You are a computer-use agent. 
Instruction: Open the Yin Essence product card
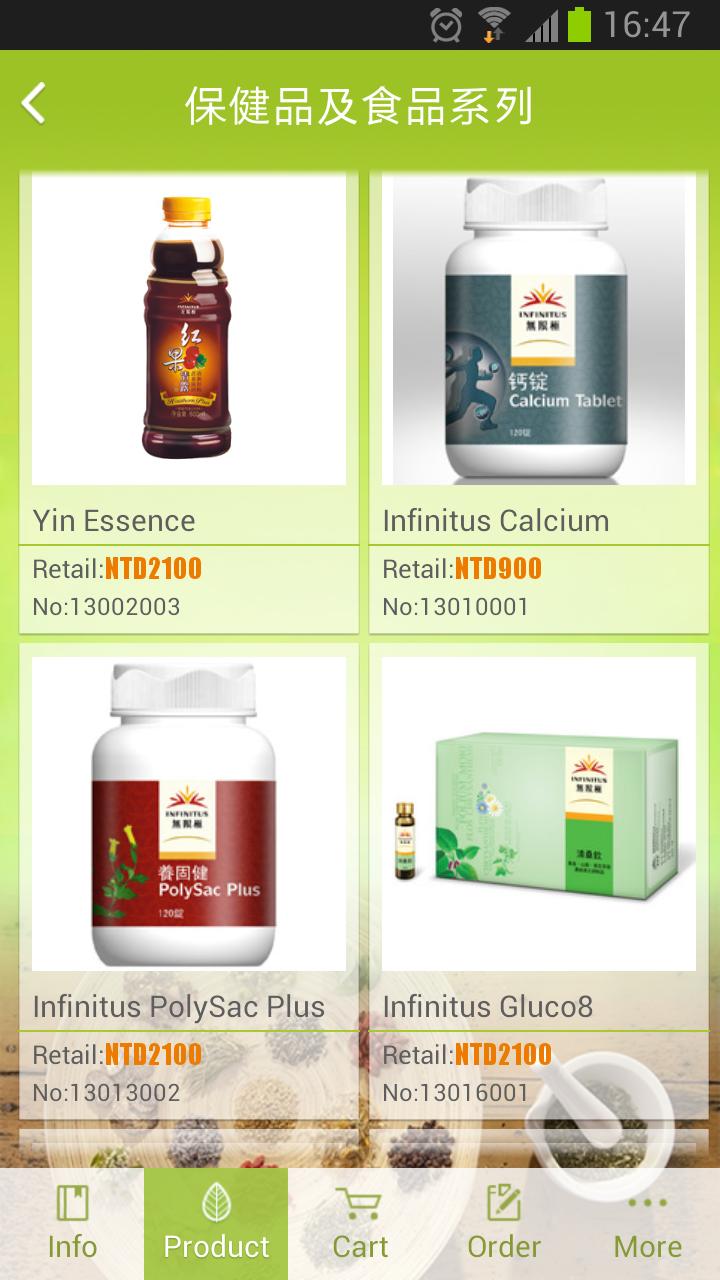189,400
